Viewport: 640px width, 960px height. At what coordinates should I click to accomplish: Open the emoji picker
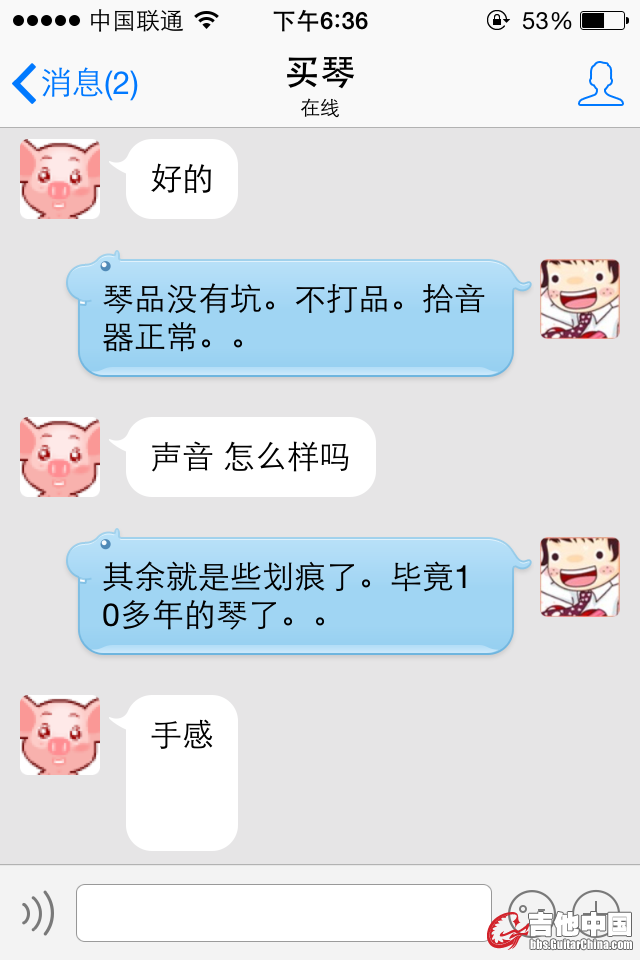531,911
